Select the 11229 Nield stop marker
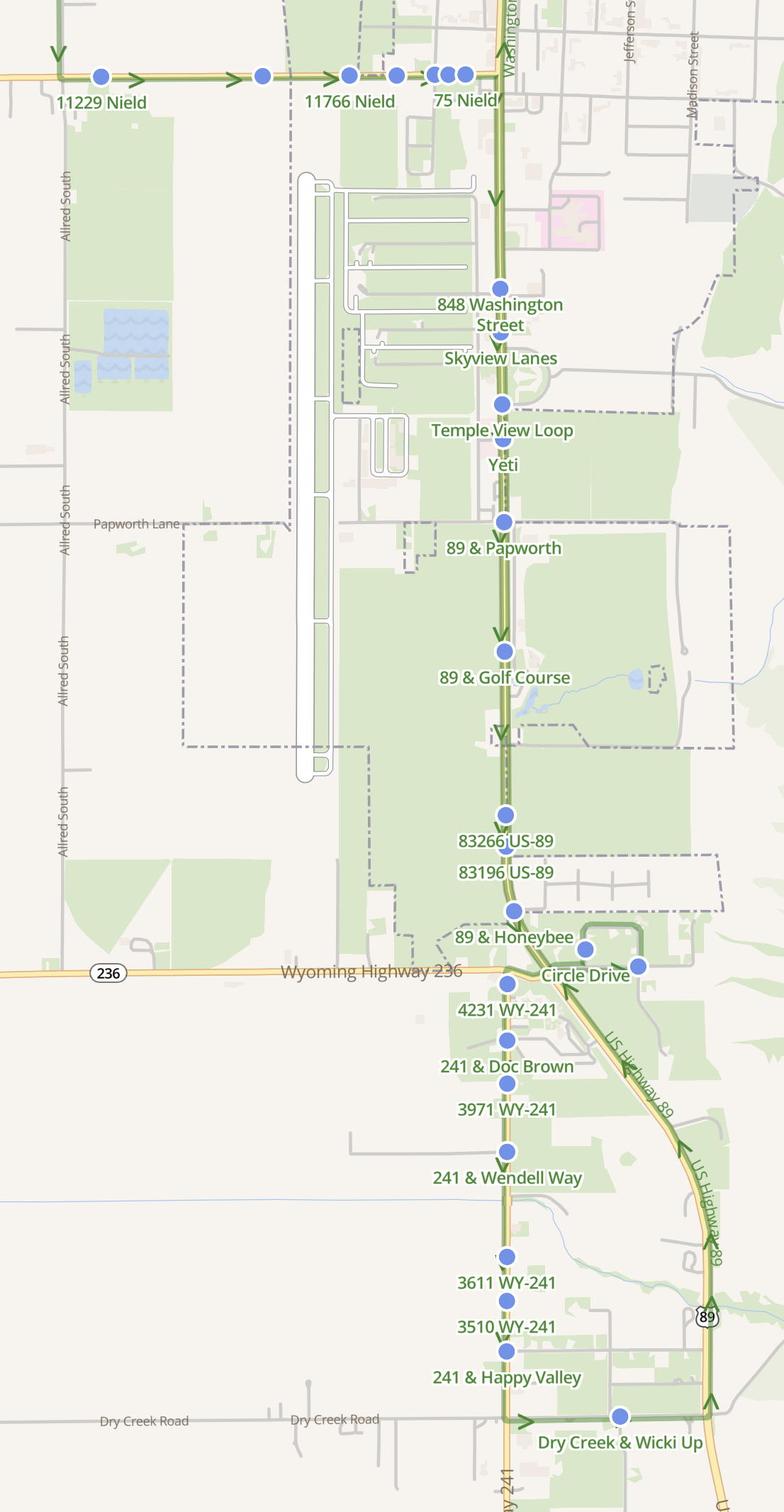 click(x=101, y=77)
